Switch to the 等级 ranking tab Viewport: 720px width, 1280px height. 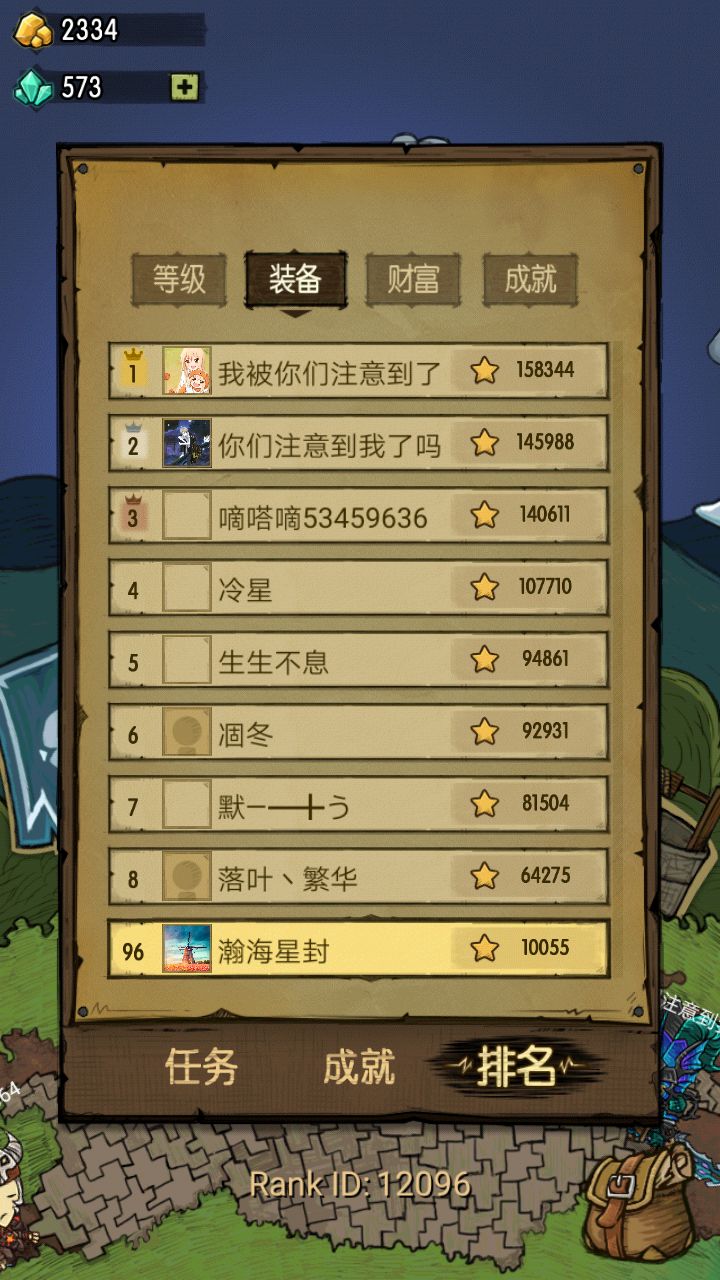179,279
